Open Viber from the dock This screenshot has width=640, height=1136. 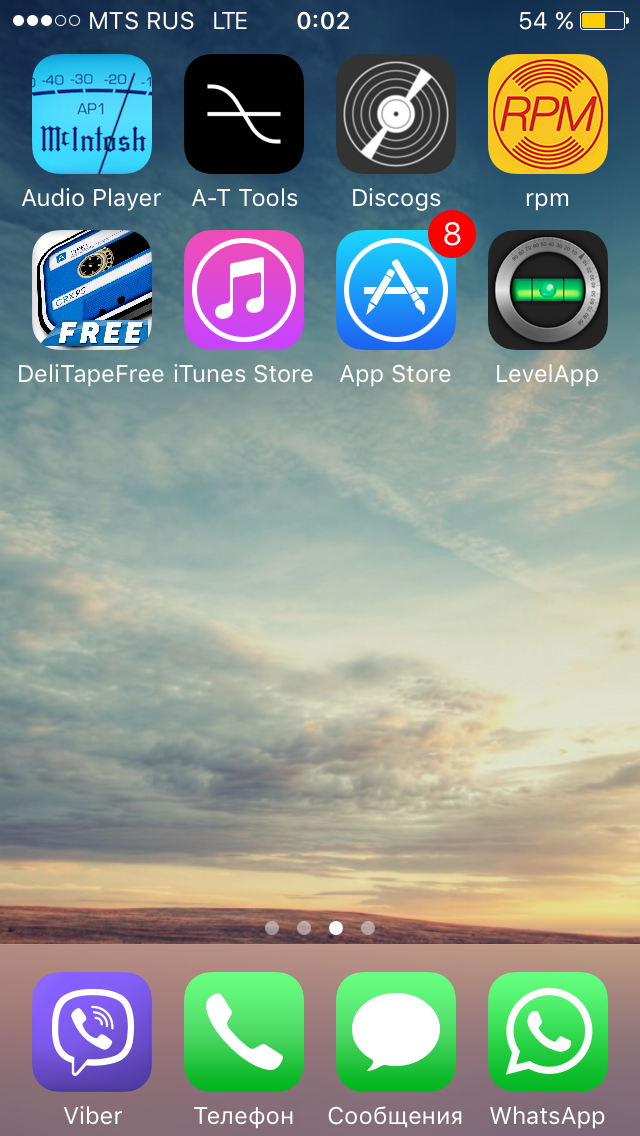[91, 1032]
